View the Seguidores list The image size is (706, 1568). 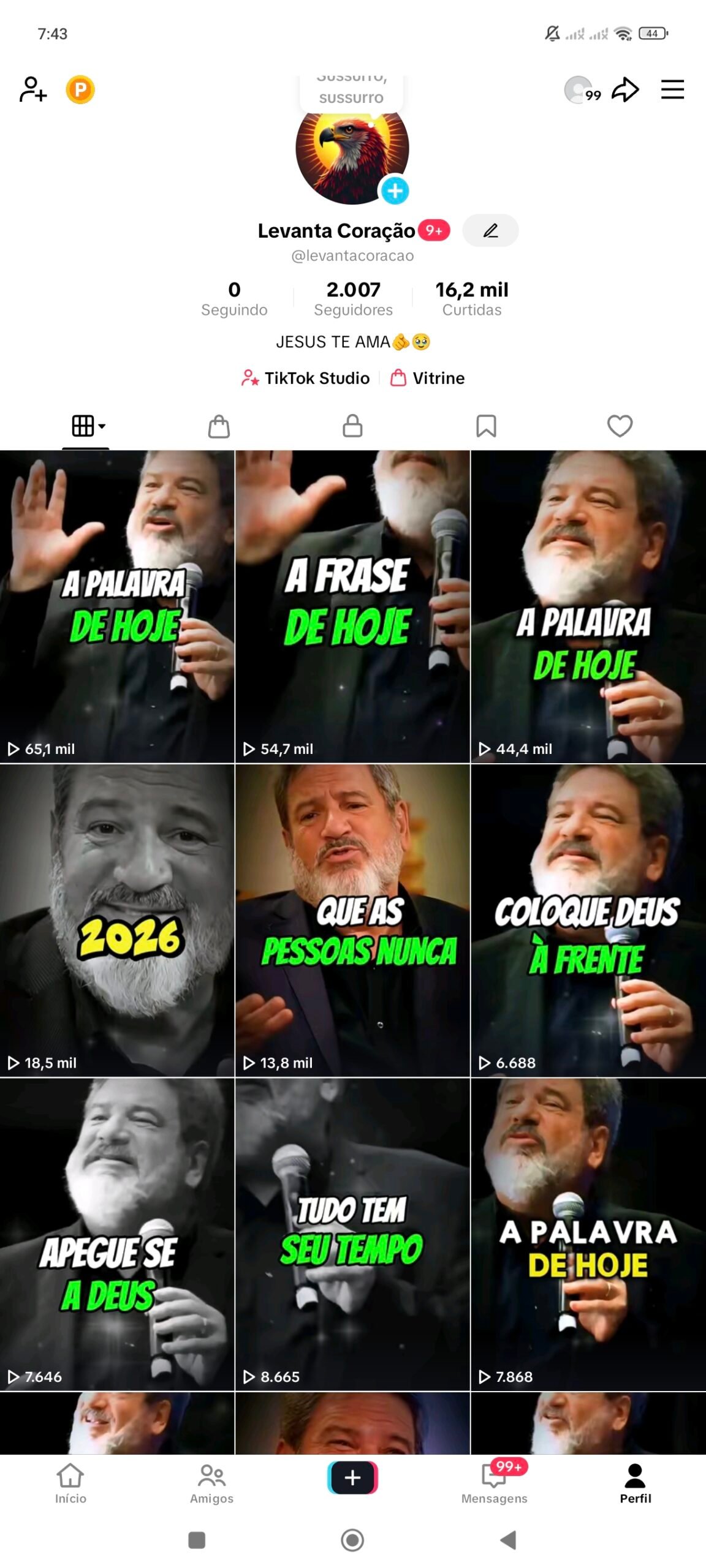[x=353, y=298]
